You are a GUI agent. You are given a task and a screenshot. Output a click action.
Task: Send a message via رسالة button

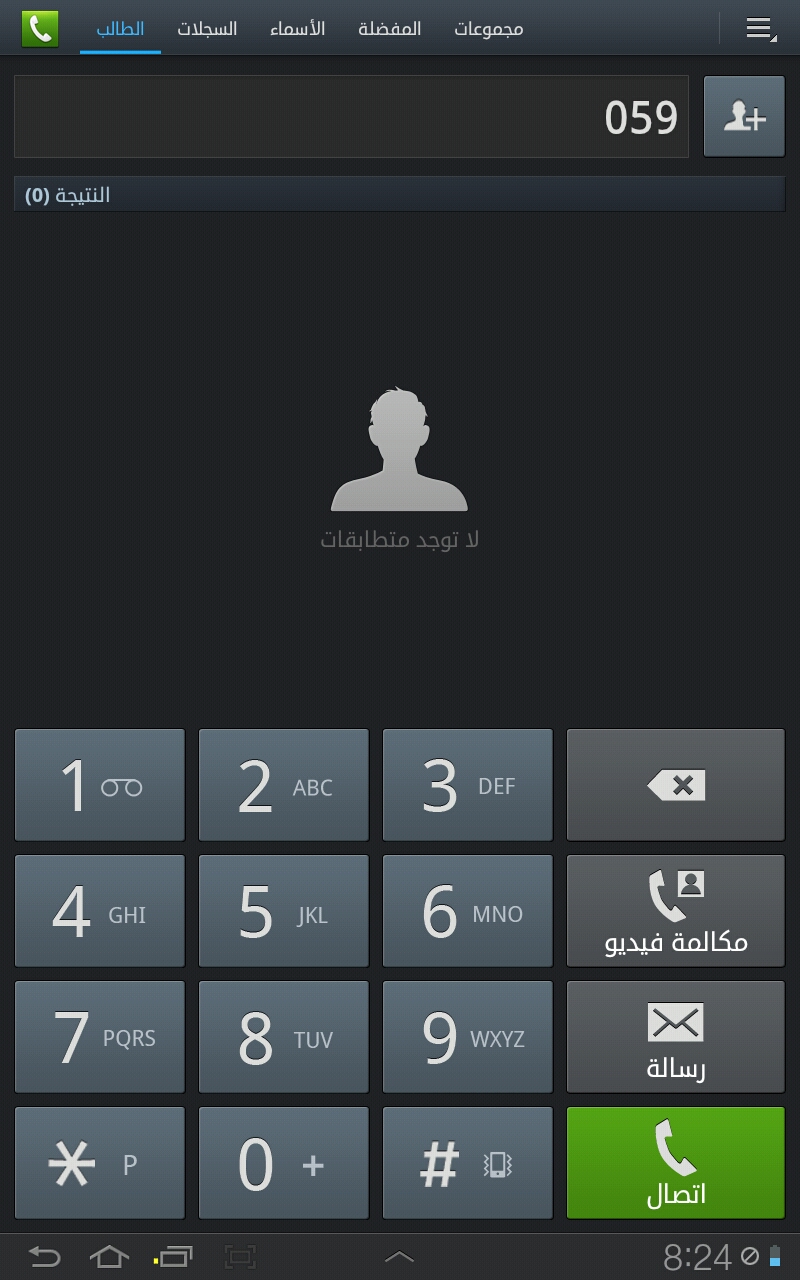[x=675, y=1037]
